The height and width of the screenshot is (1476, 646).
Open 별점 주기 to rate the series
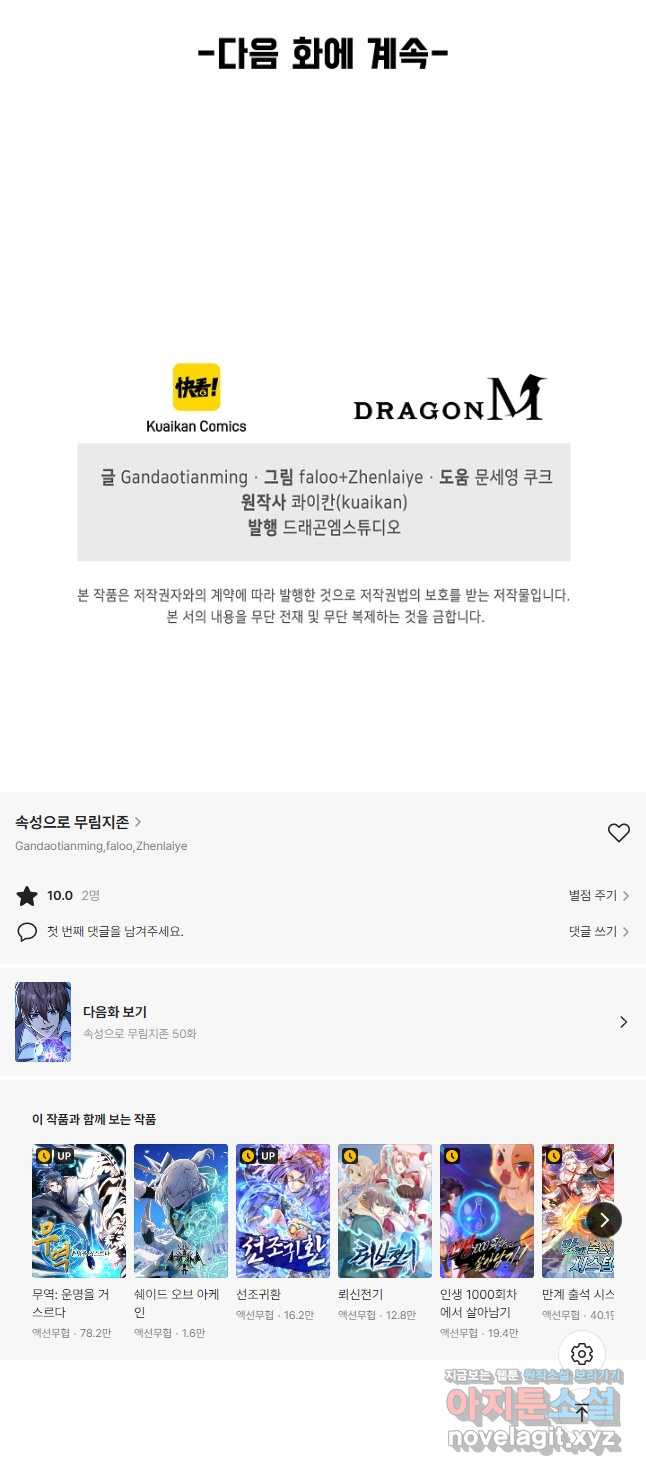click(x=598, y=895)
